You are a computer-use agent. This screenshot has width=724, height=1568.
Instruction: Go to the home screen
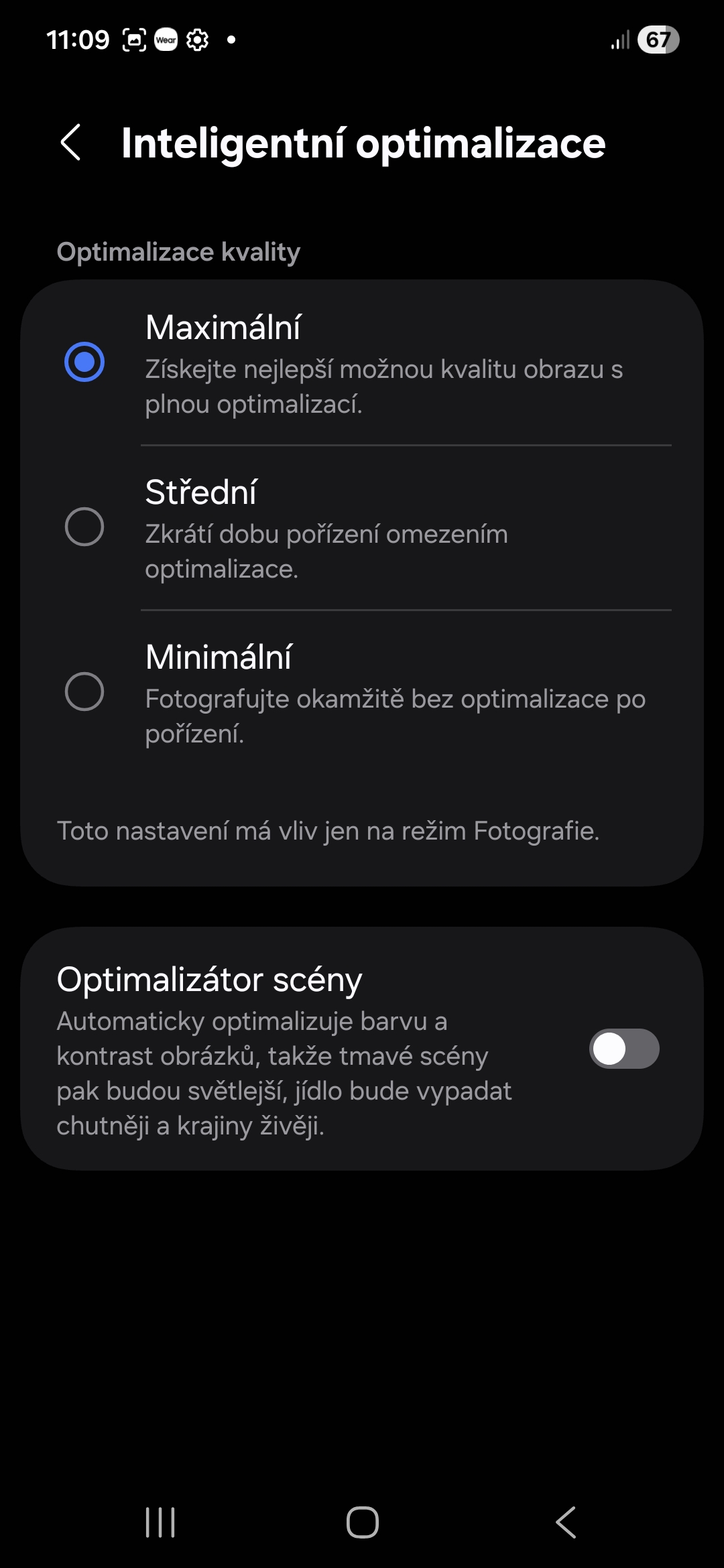(x=362, y=1522)
